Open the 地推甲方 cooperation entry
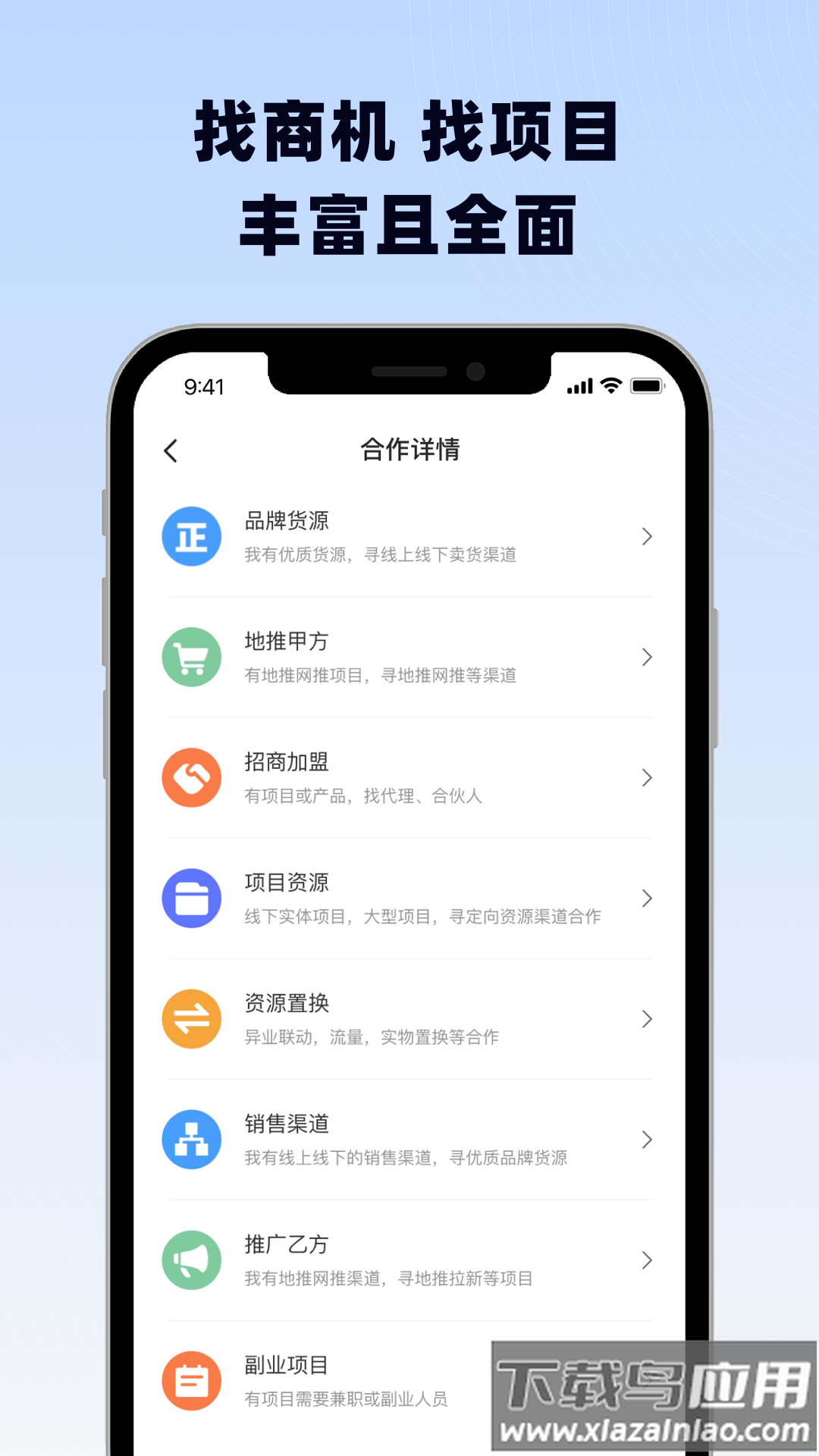The image size is (819, 1456). coord(409,657)
